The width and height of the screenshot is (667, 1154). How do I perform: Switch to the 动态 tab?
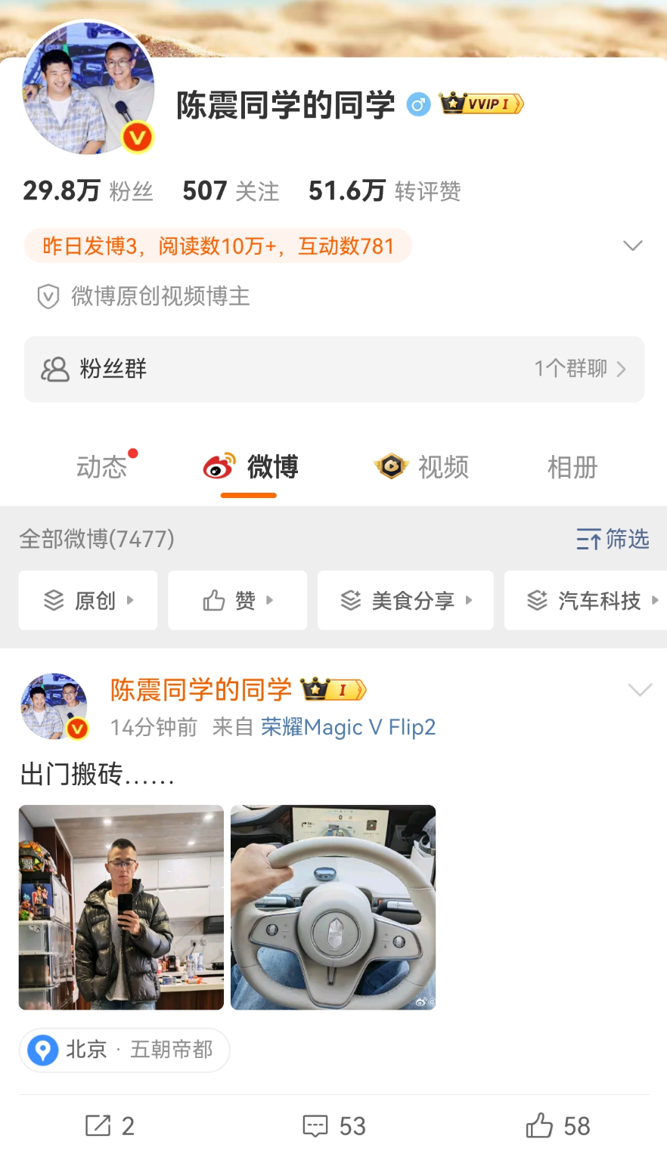[x=102, y=467]
